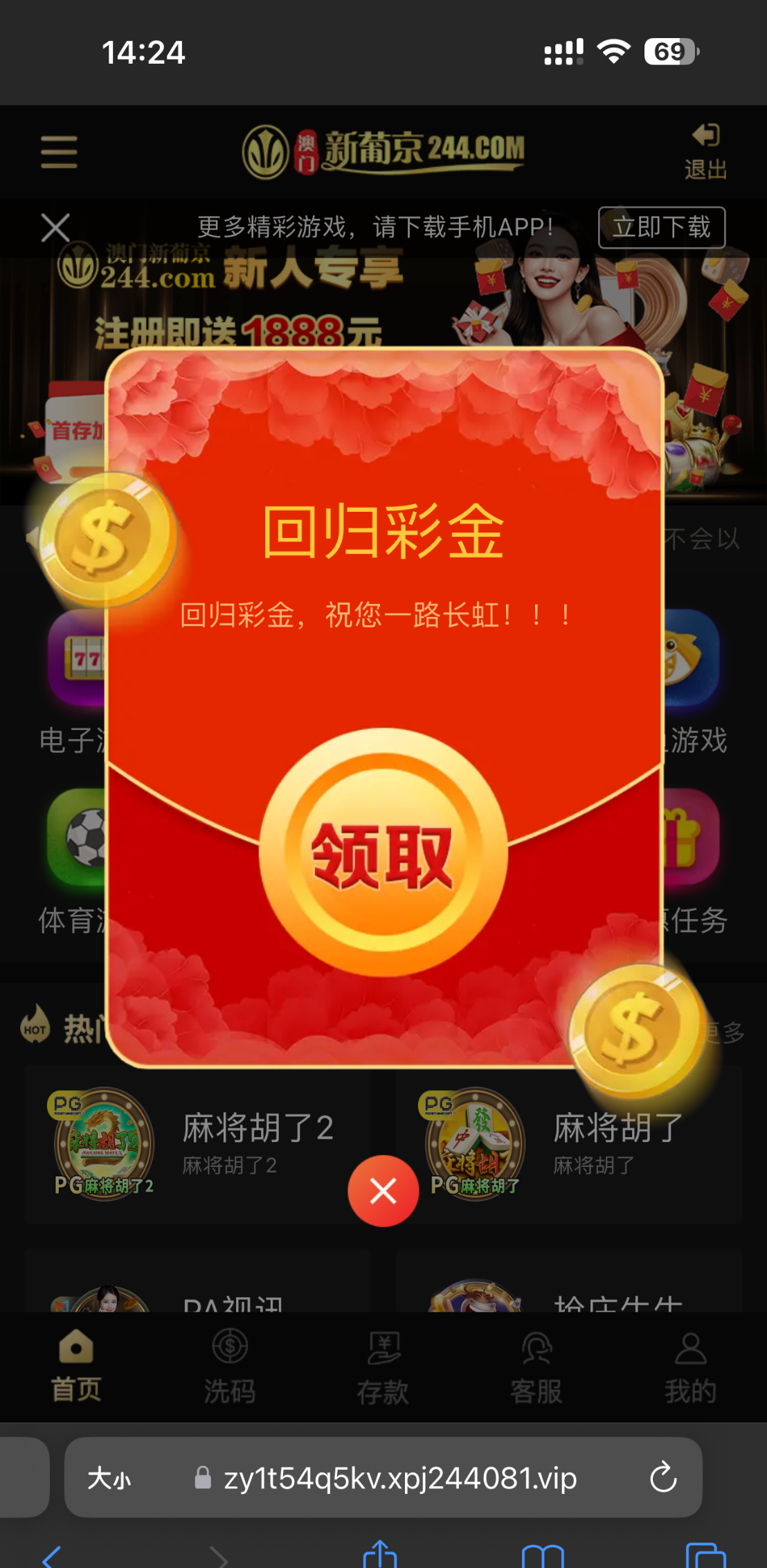
Task: Tap 立即下载 to download the app
Action: point(661,227)
